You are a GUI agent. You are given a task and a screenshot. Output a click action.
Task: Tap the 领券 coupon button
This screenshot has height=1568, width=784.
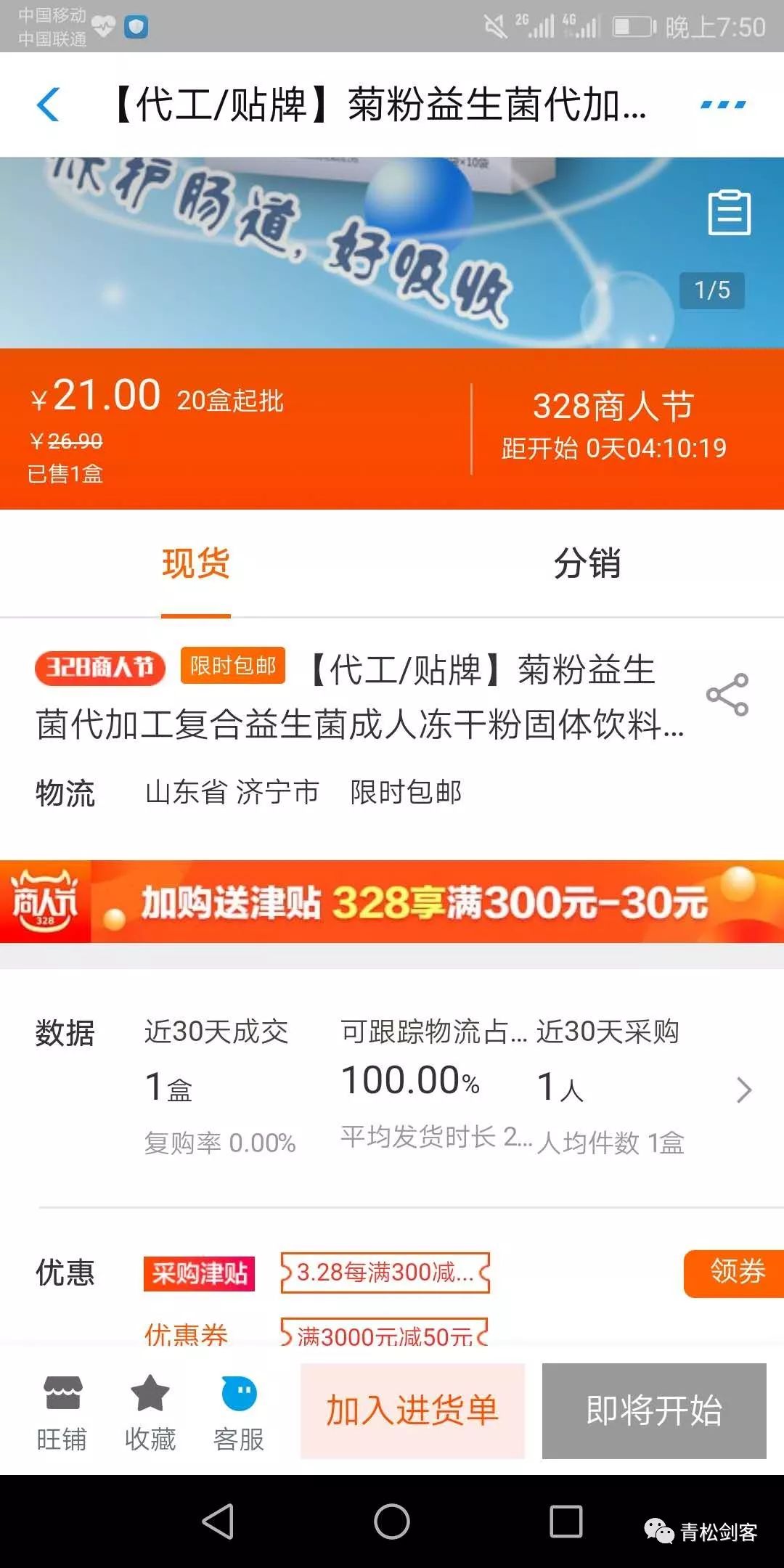coord(735,1273)
